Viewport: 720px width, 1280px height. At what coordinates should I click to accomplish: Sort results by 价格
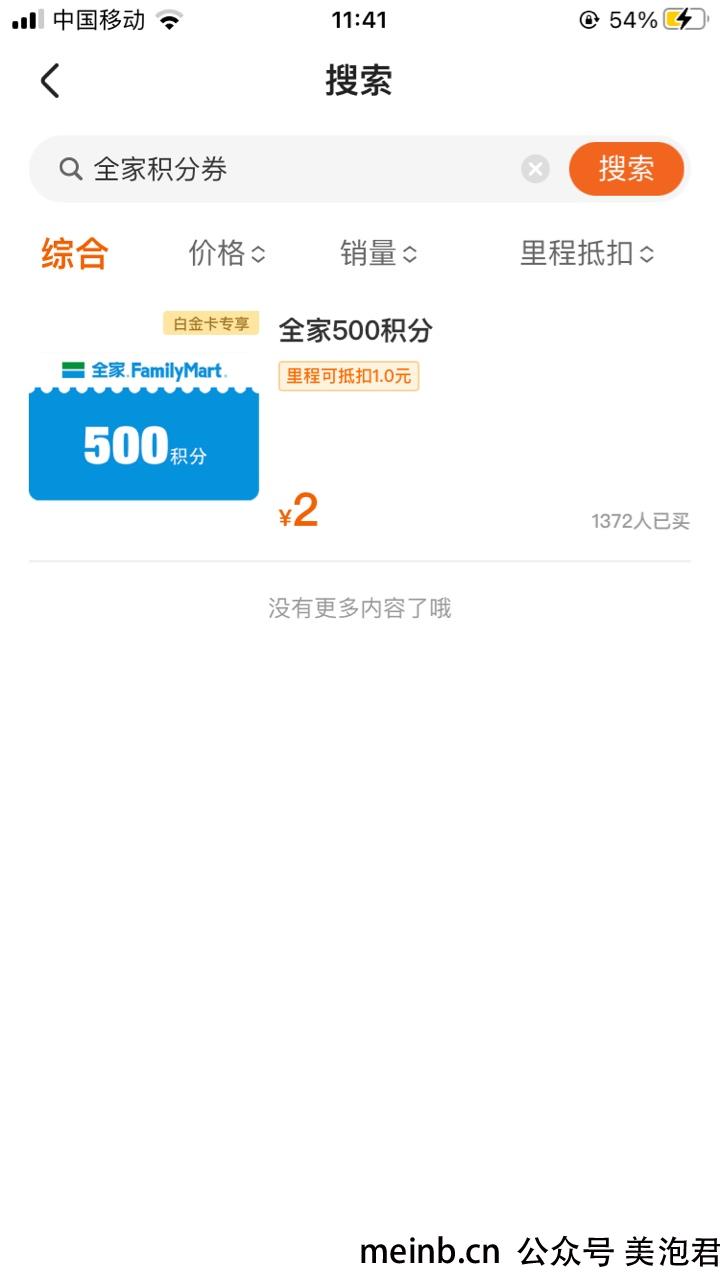[227, 254]
